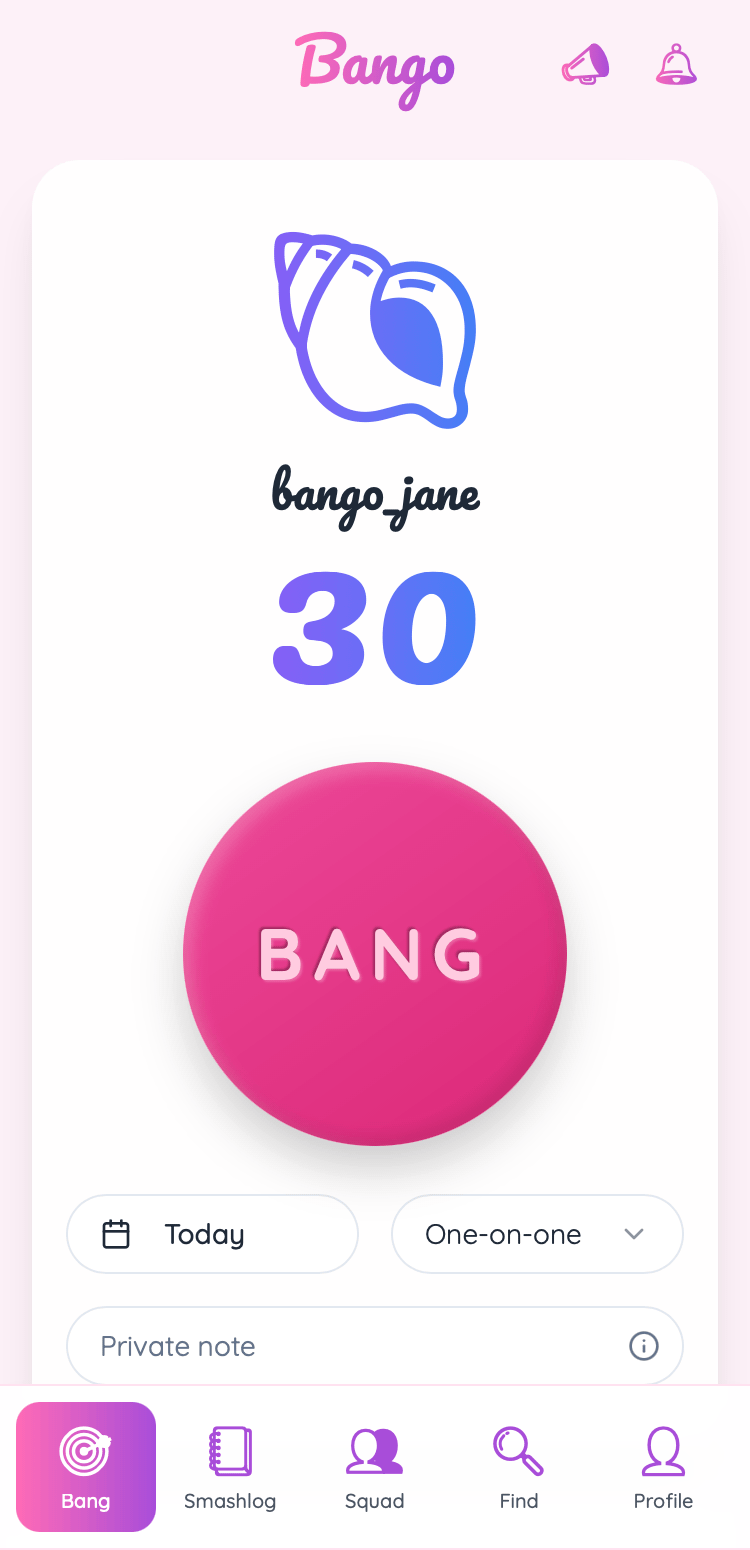Switch to the Find tab
Viewport: 750px width, 1550px height.
(x=517, y=1467)
